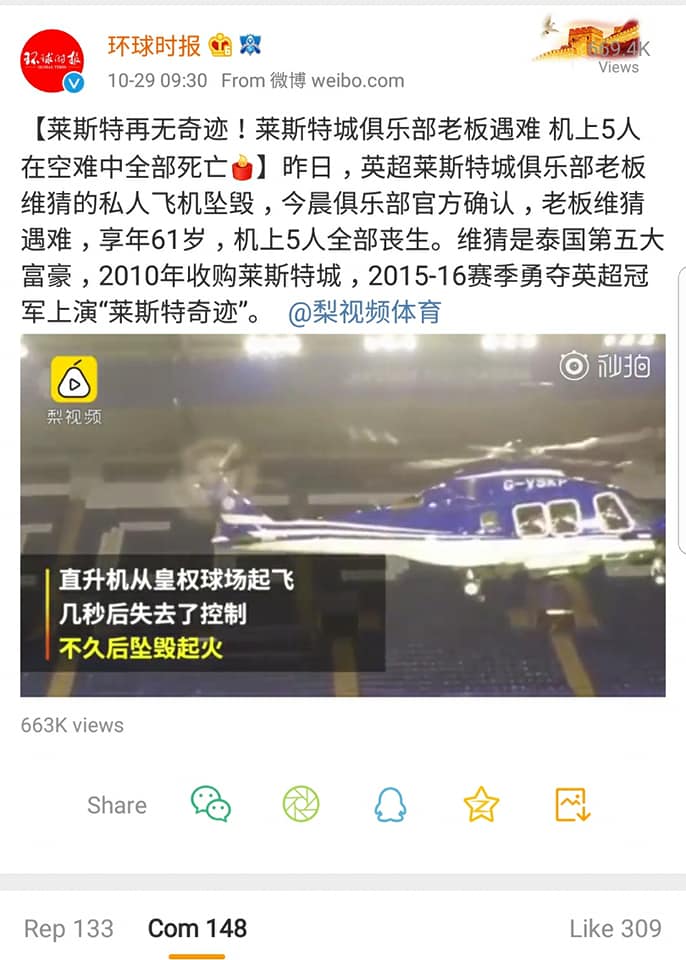Share the post to Qzone star

481,804
